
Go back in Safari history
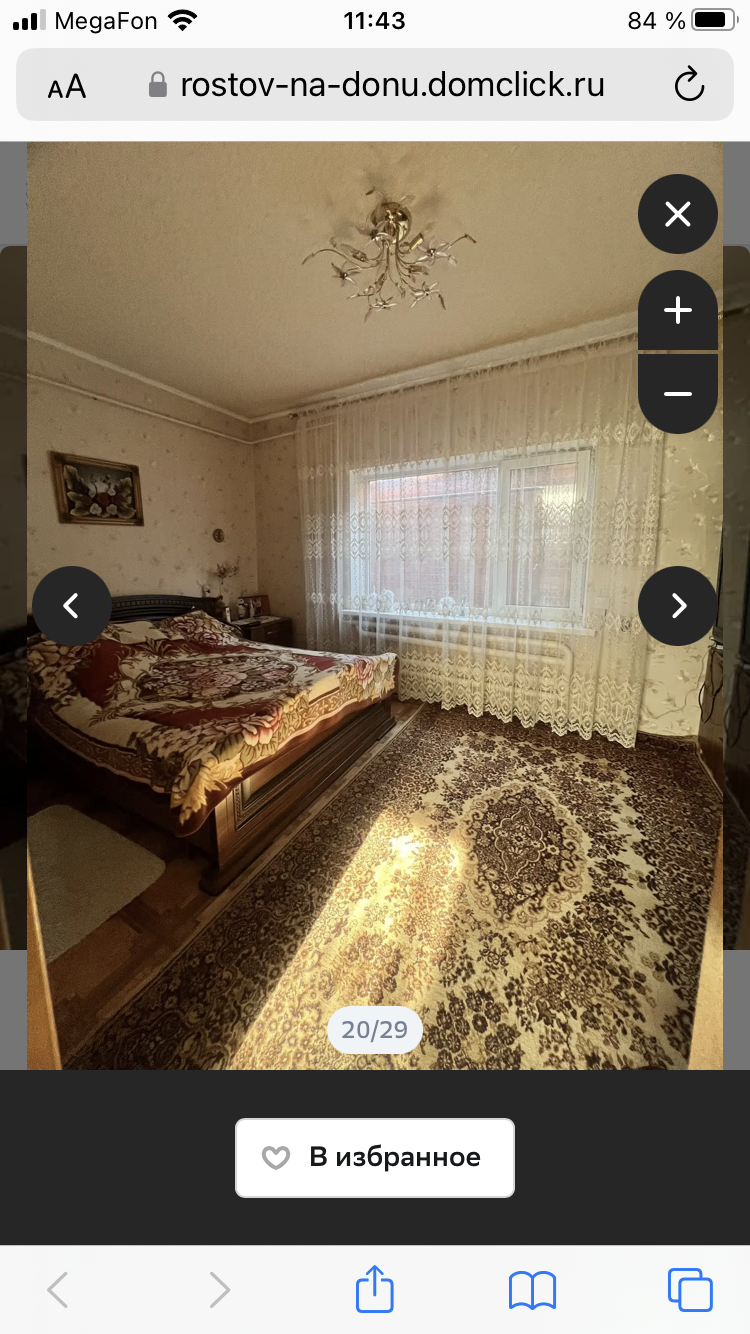point(58,1290)
